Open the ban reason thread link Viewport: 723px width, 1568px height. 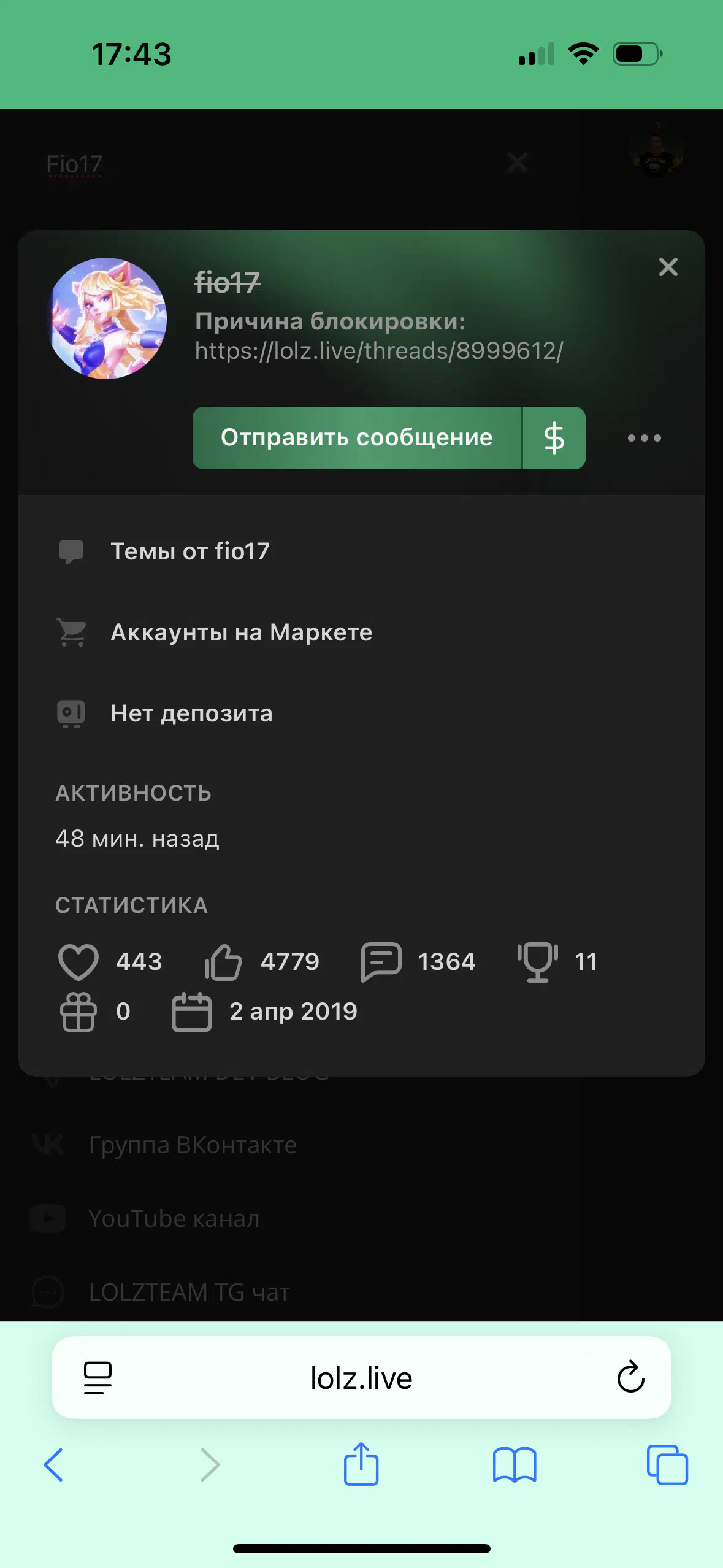pos(379,351)
